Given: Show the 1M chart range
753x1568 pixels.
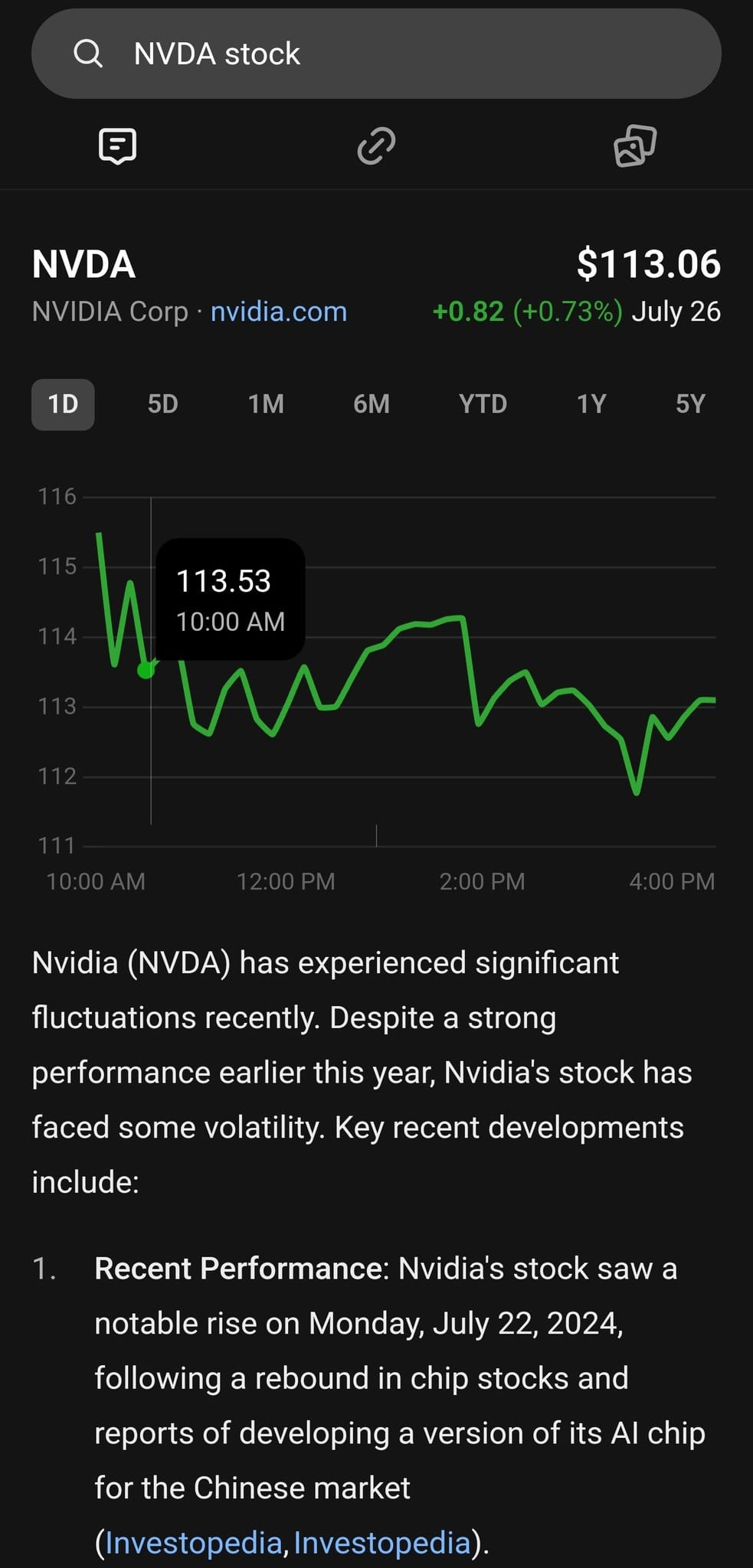Looking at the screenshot, I should click(x=266, y=404).
